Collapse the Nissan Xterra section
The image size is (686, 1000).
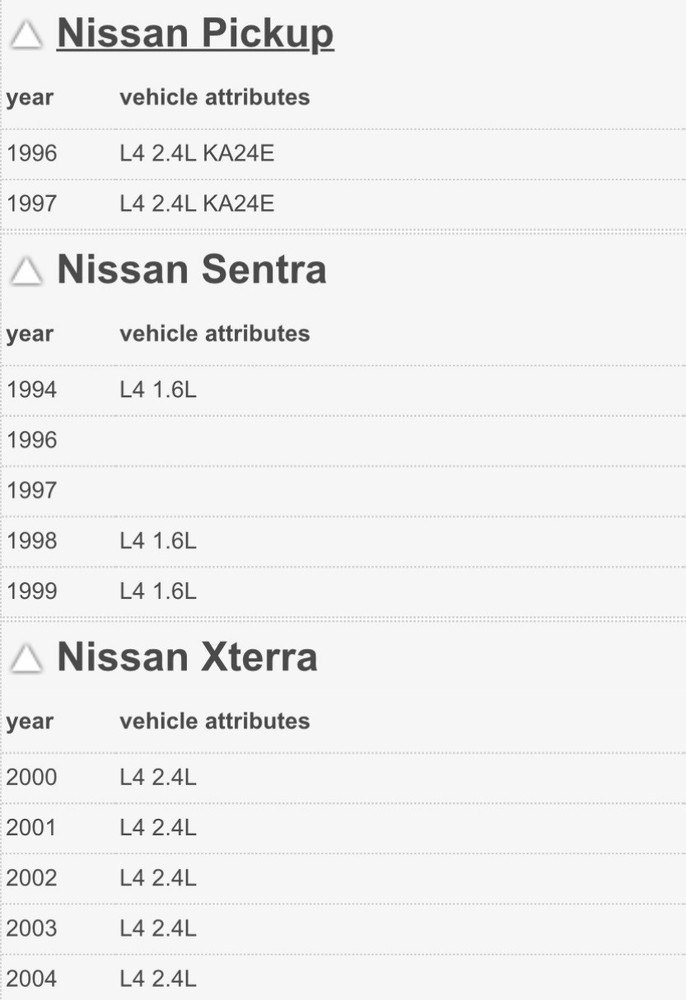tap(27, 658)
